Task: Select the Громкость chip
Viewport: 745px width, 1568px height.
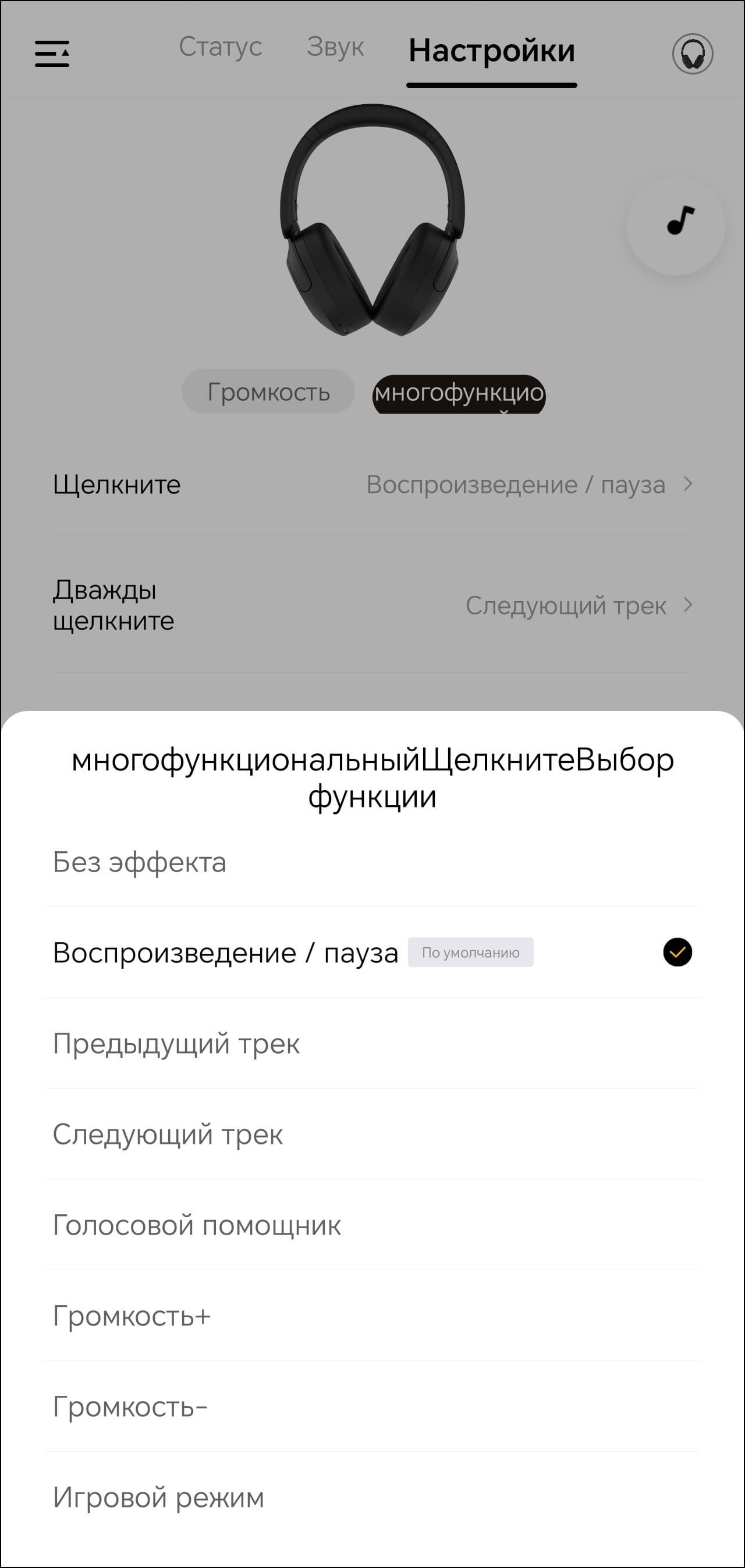Action: pos(268,392)
